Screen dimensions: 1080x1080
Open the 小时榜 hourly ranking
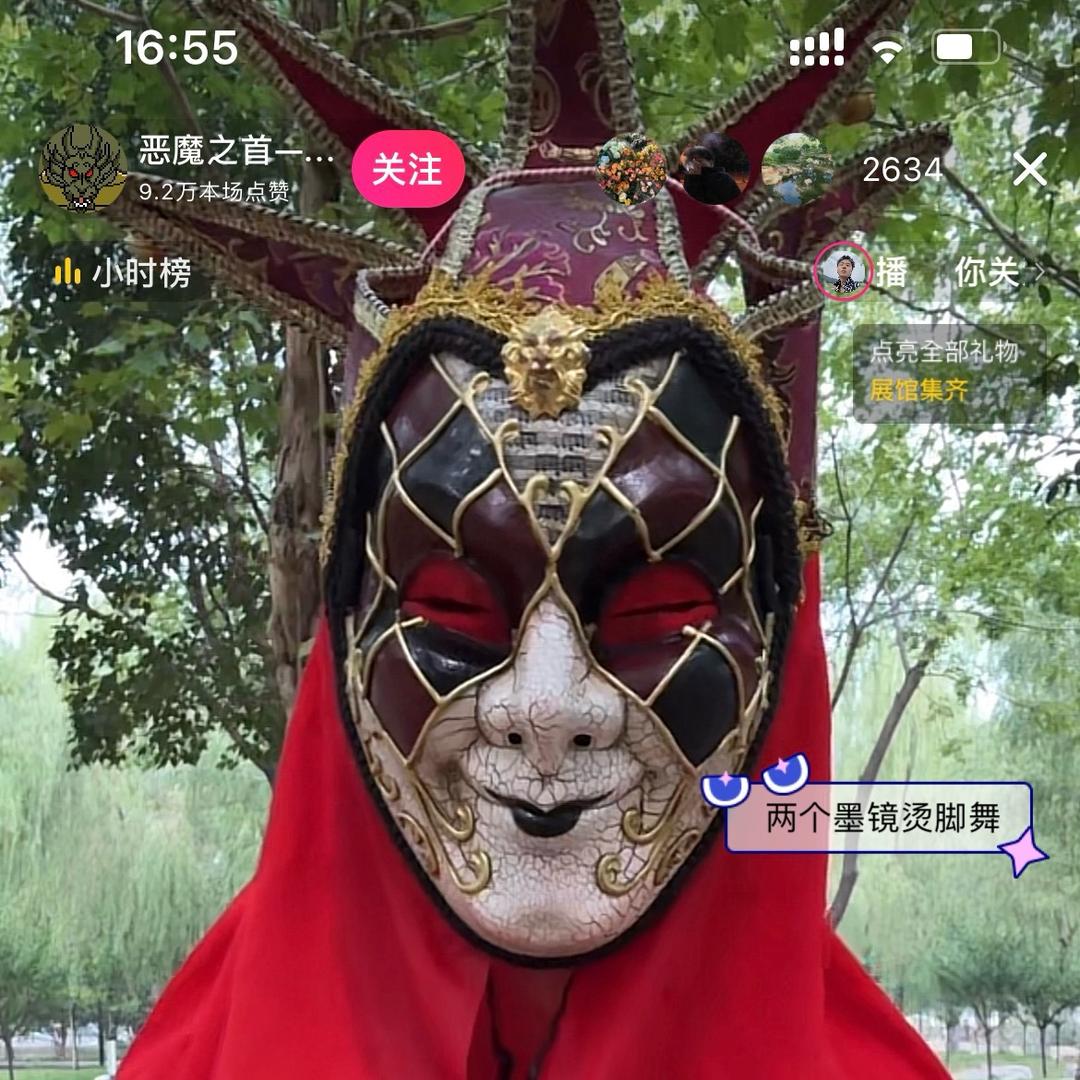click(x=123, y=273)
